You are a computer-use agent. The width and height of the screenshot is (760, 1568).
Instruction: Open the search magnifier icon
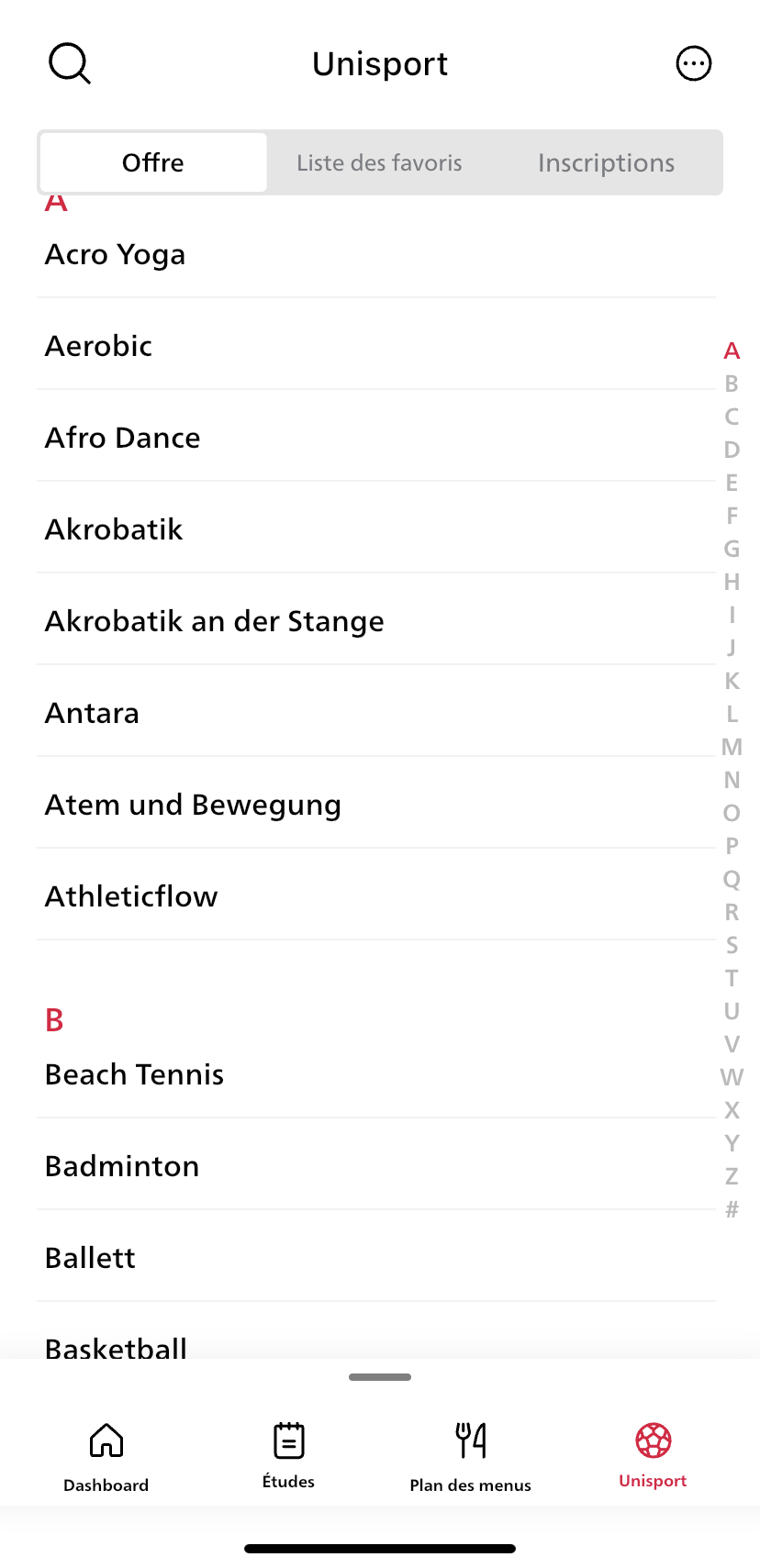(x=70, y=63)
